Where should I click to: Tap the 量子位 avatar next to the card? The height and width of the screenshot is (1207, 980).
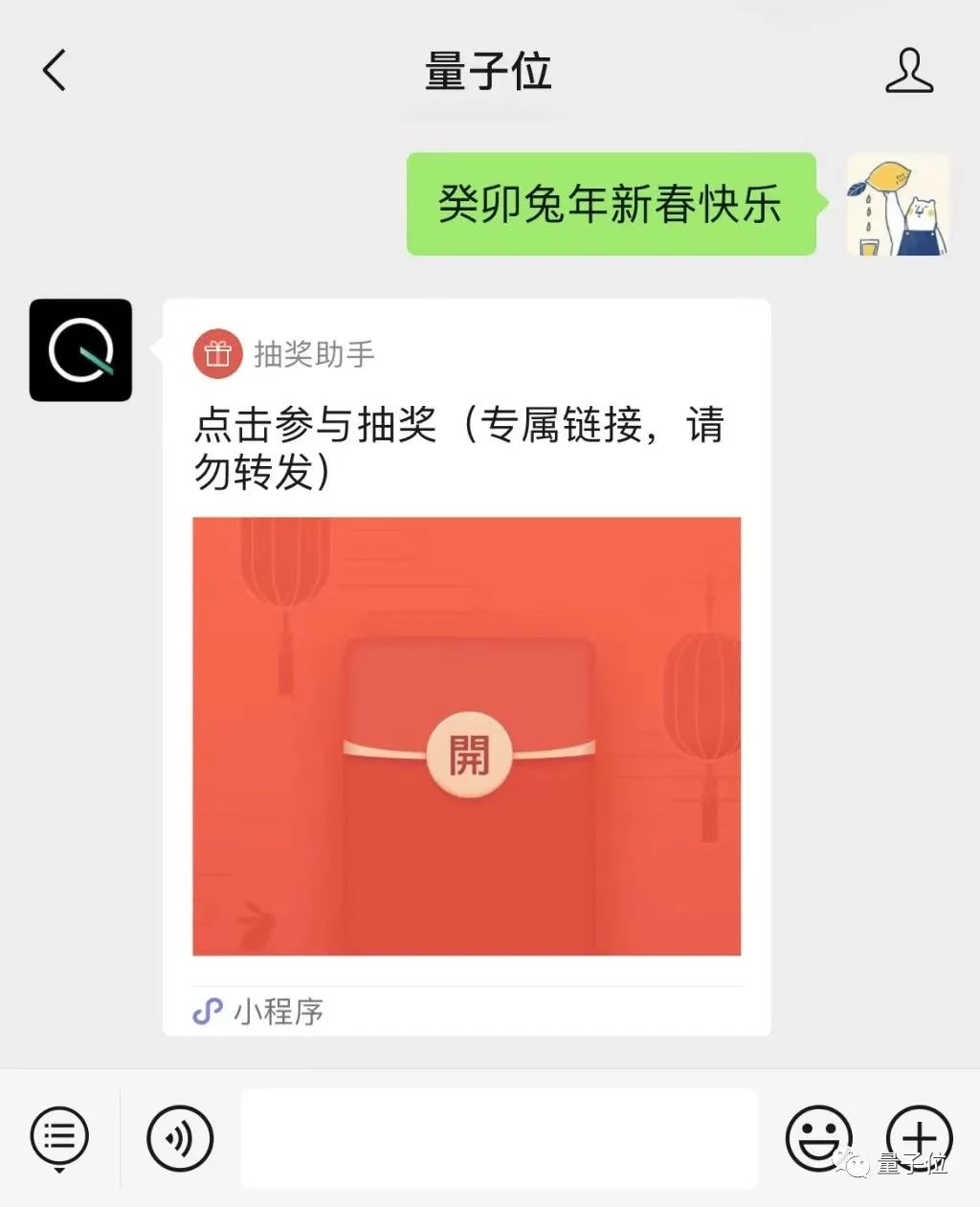click(x=80, y=350)
